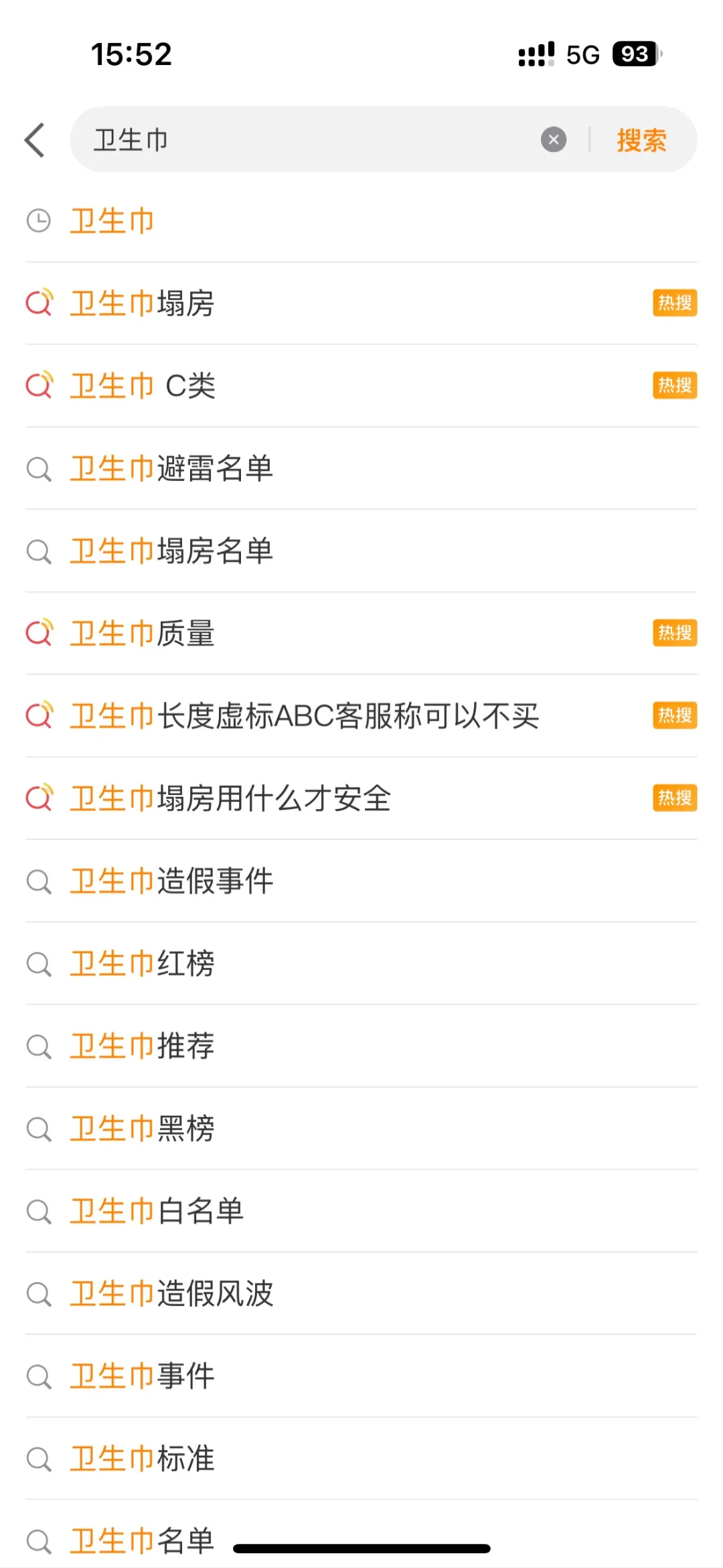Screen dimensions: 723x1568
Task: Select 卫生巾长度虚标ABC客服称可以不买
Action: 305,715
